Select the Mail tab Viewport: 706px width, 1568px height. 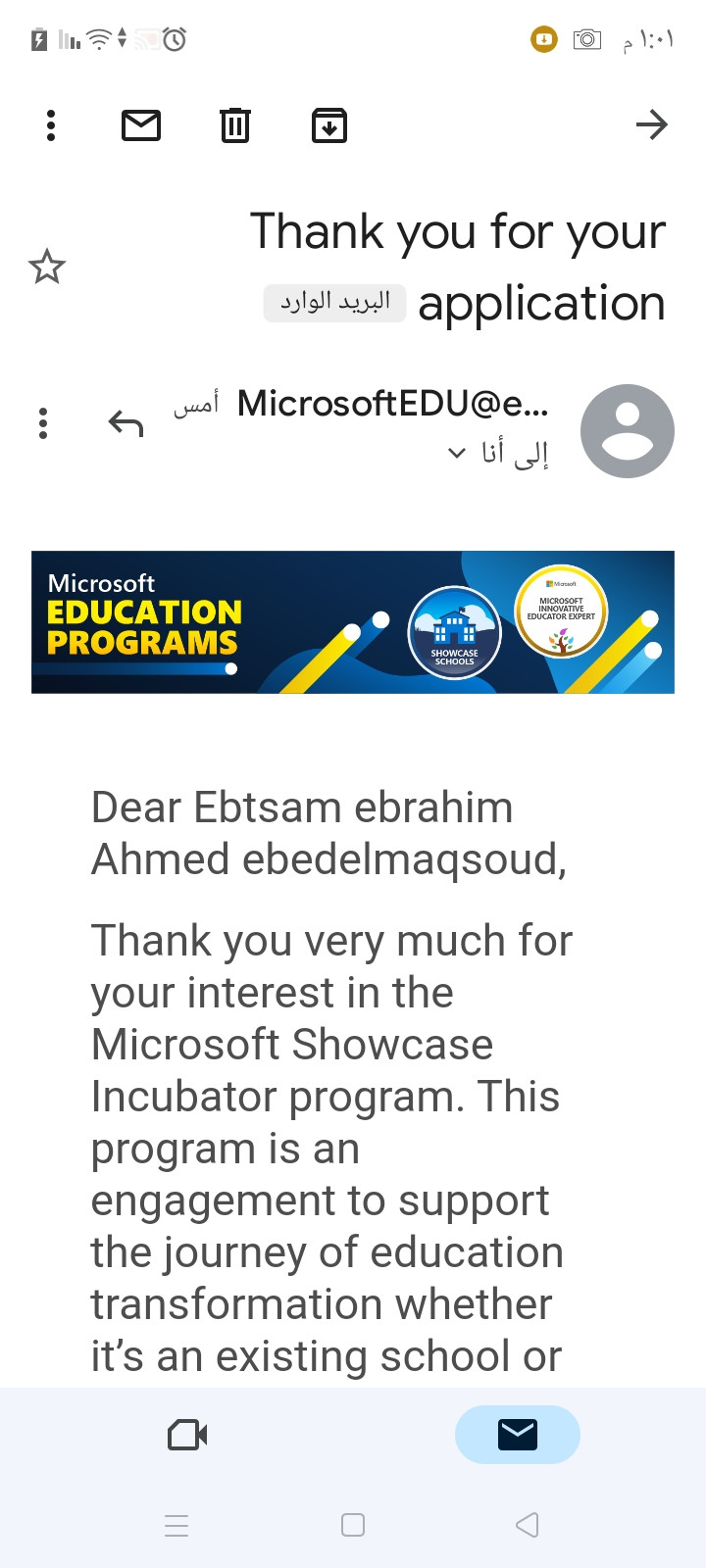coord(518,1435)
